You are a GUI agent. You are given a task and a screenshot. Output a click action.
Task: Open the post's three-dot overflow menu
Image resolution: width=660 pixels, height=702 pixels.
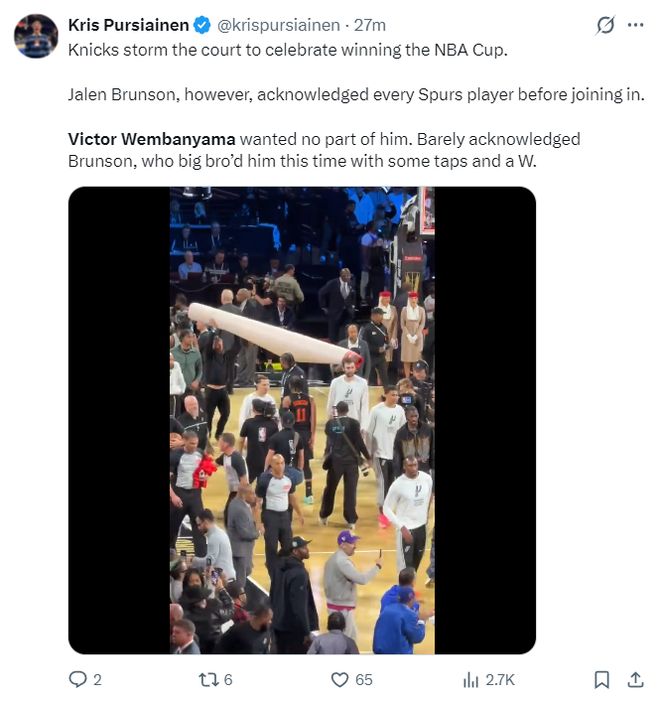click(635, 25)
